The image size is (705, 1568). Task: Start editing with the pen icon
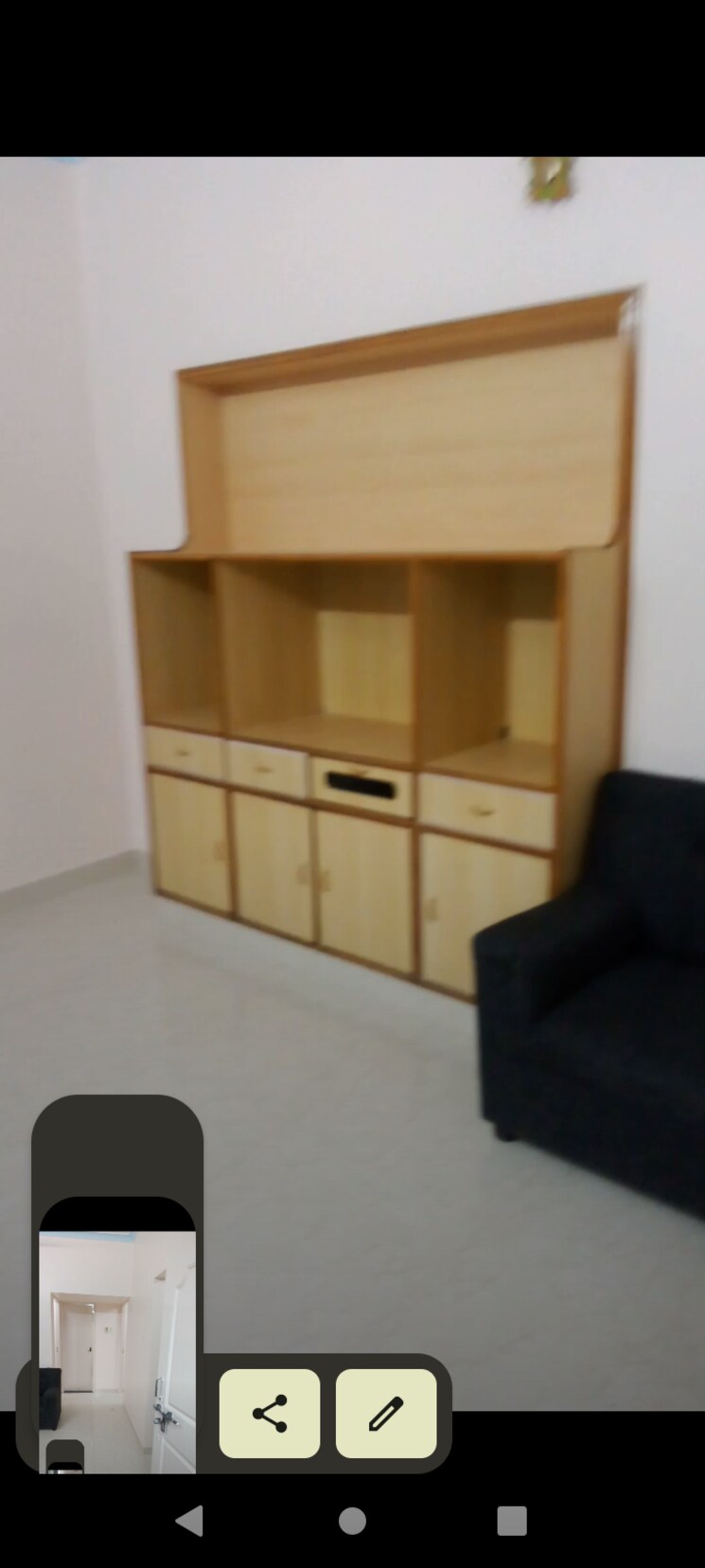[x=386, y=1412]
